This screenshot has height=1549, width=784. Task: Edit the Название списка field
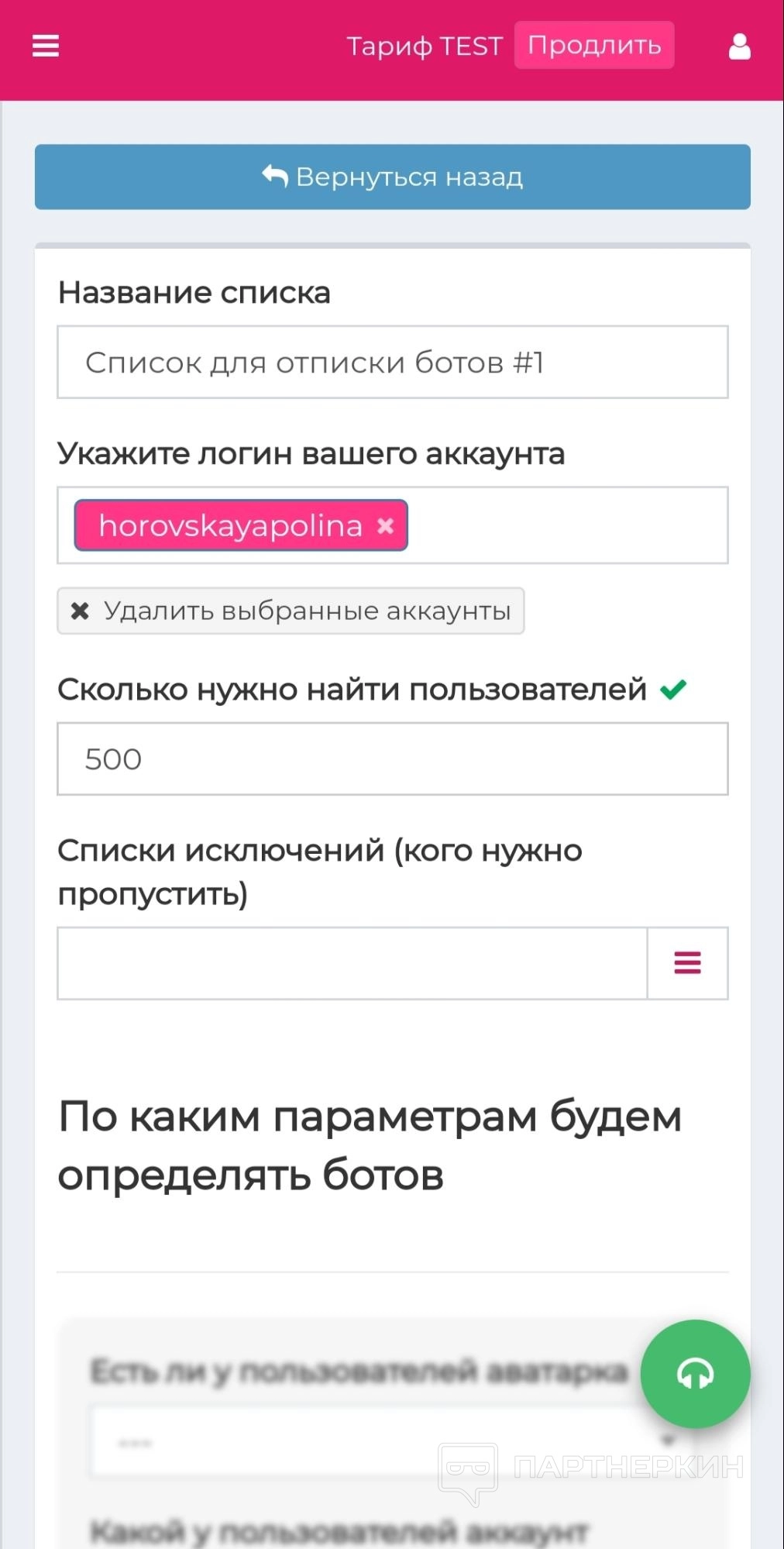(392, 363)
